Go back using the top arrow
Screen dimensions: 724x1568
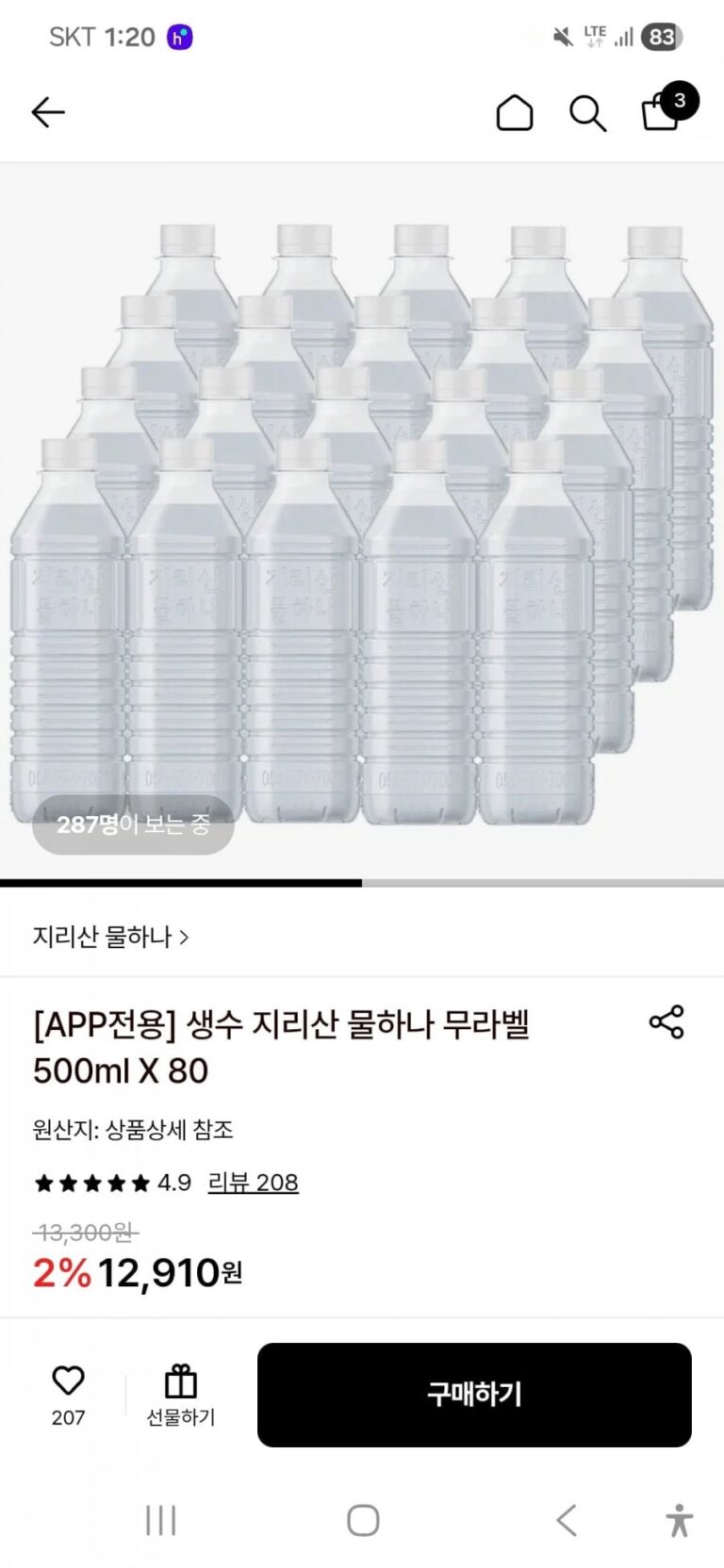pyautogui.click(x=48, y=113)
